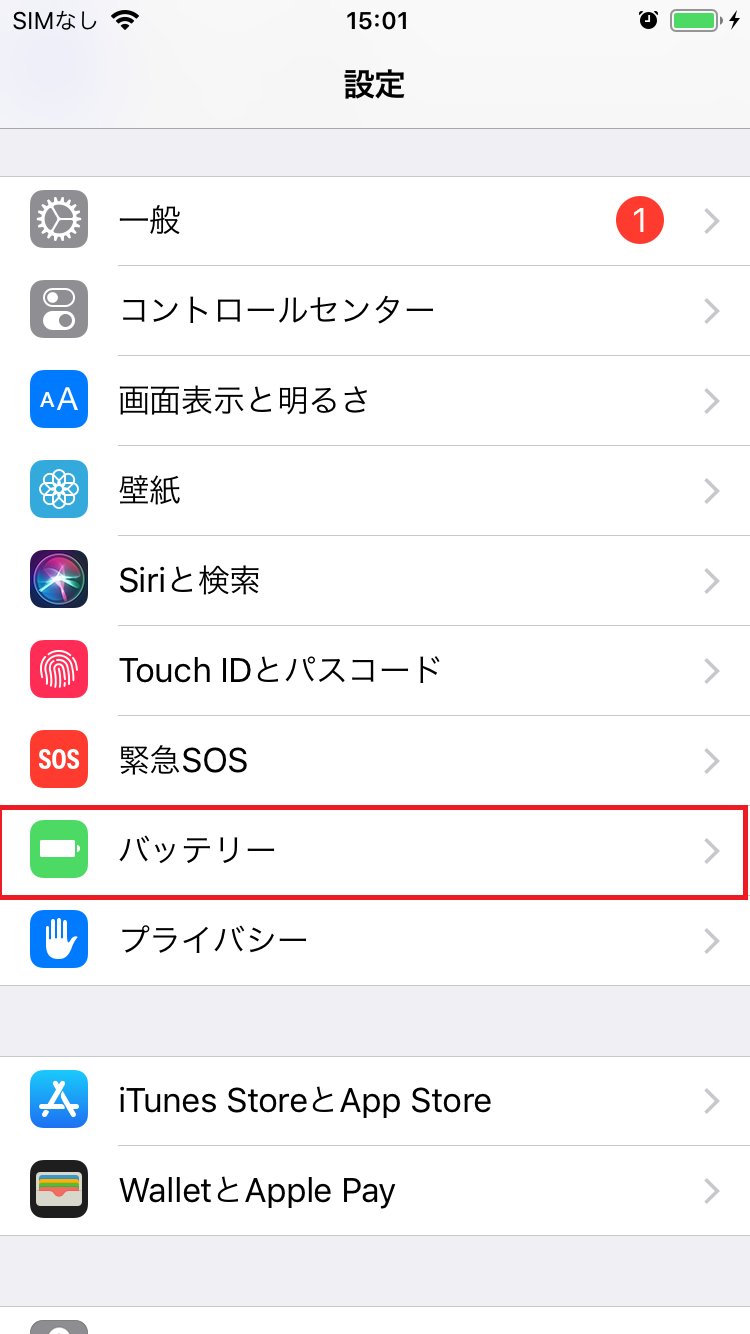The image size is (750, 1334).
Task: Open iTunes StoreとApp Store settings
Action: (375, 1101)
